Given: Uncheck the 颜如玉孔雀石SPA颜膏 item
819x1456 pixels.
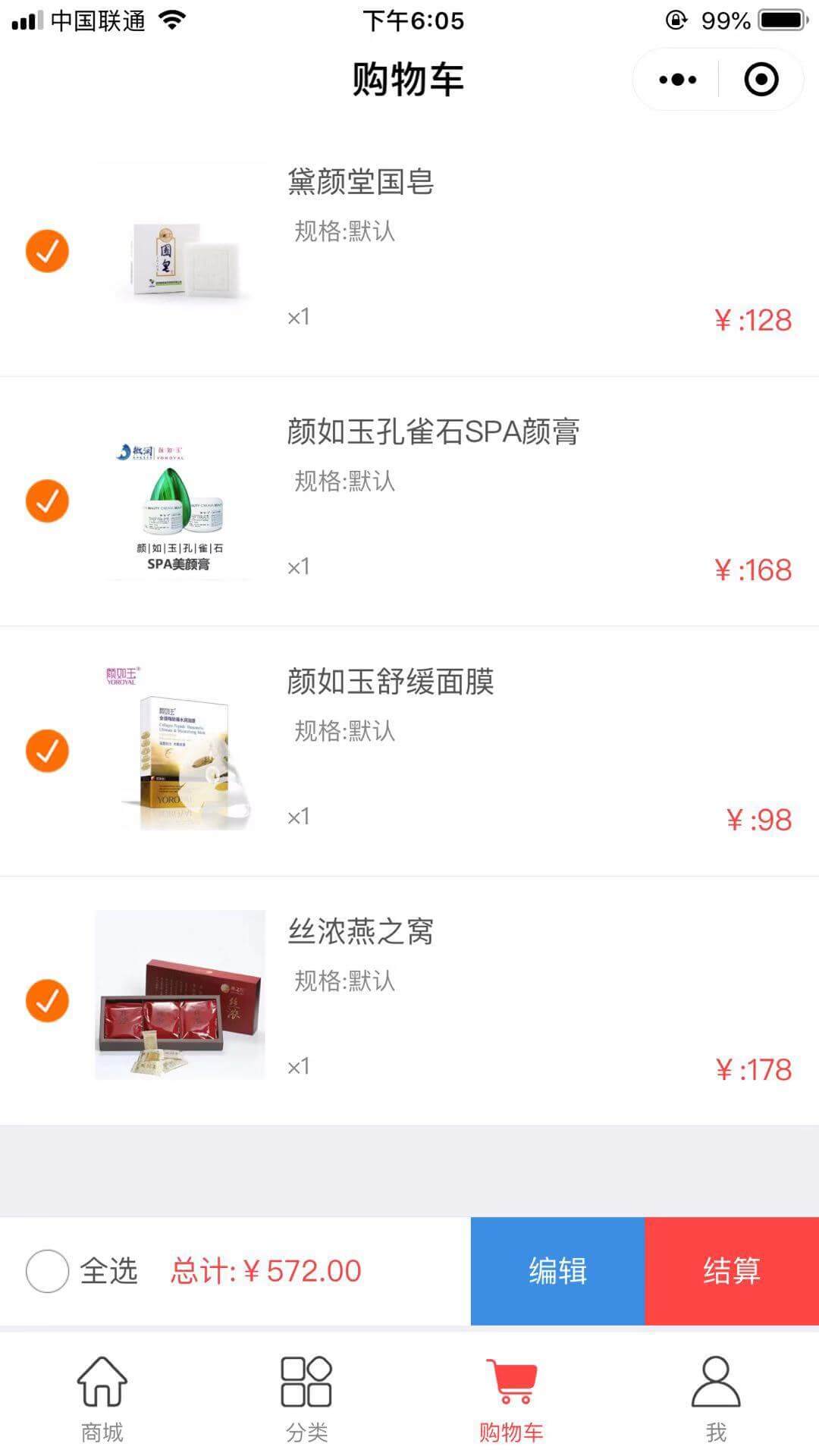Looking at the screenshot, I should (x=47, y=501).
